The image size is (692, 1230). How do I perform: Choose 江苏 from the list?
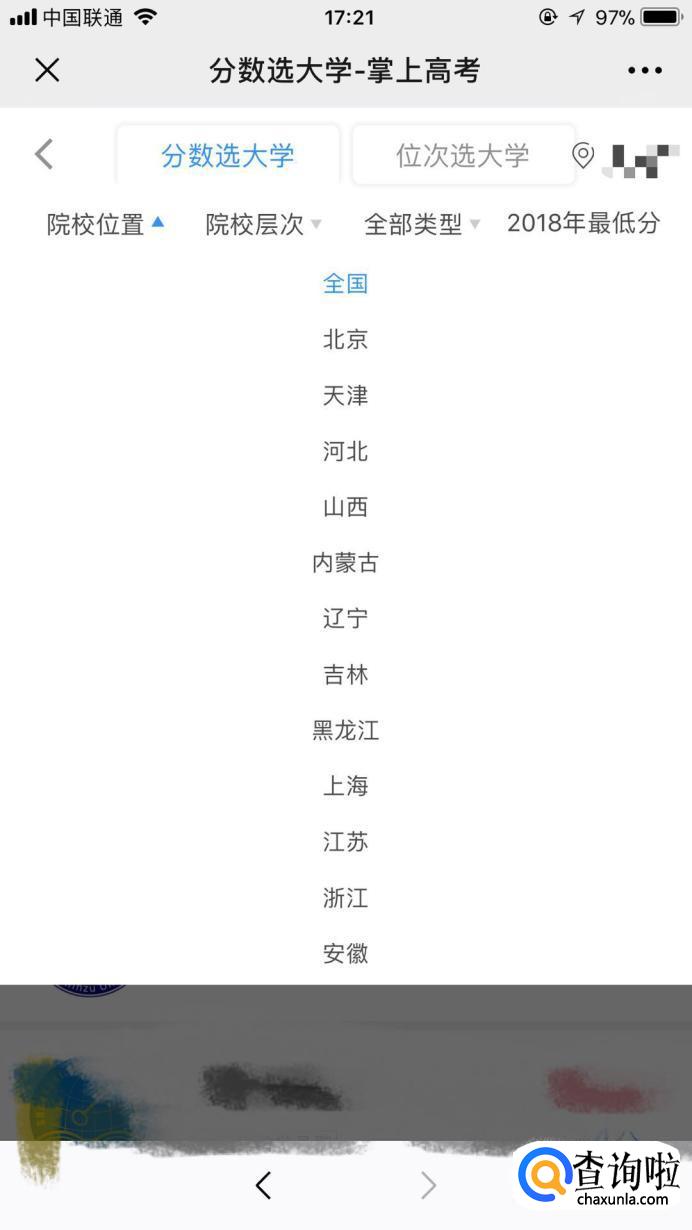click(x=346, y=842)
